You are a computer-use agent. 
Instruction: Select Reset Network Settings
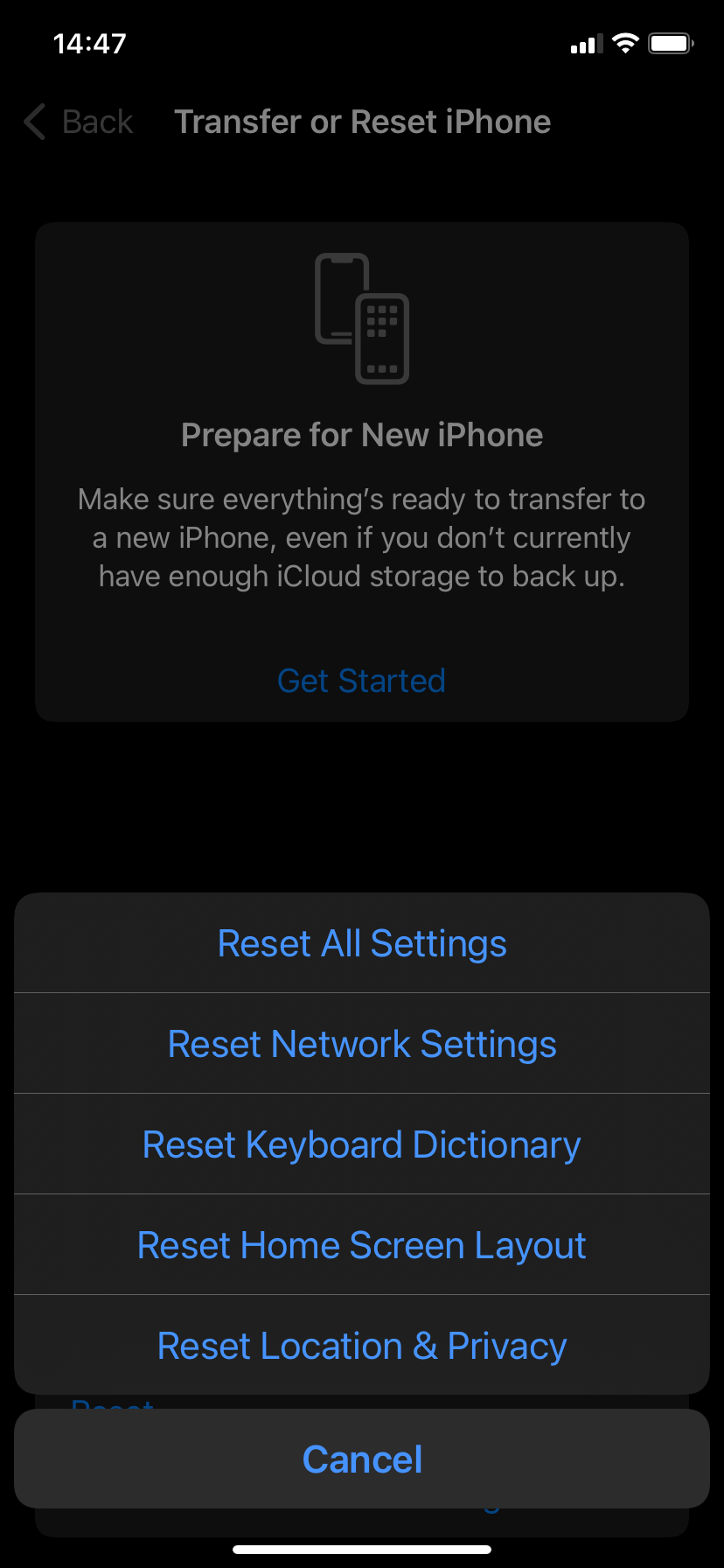point(362,1043)
